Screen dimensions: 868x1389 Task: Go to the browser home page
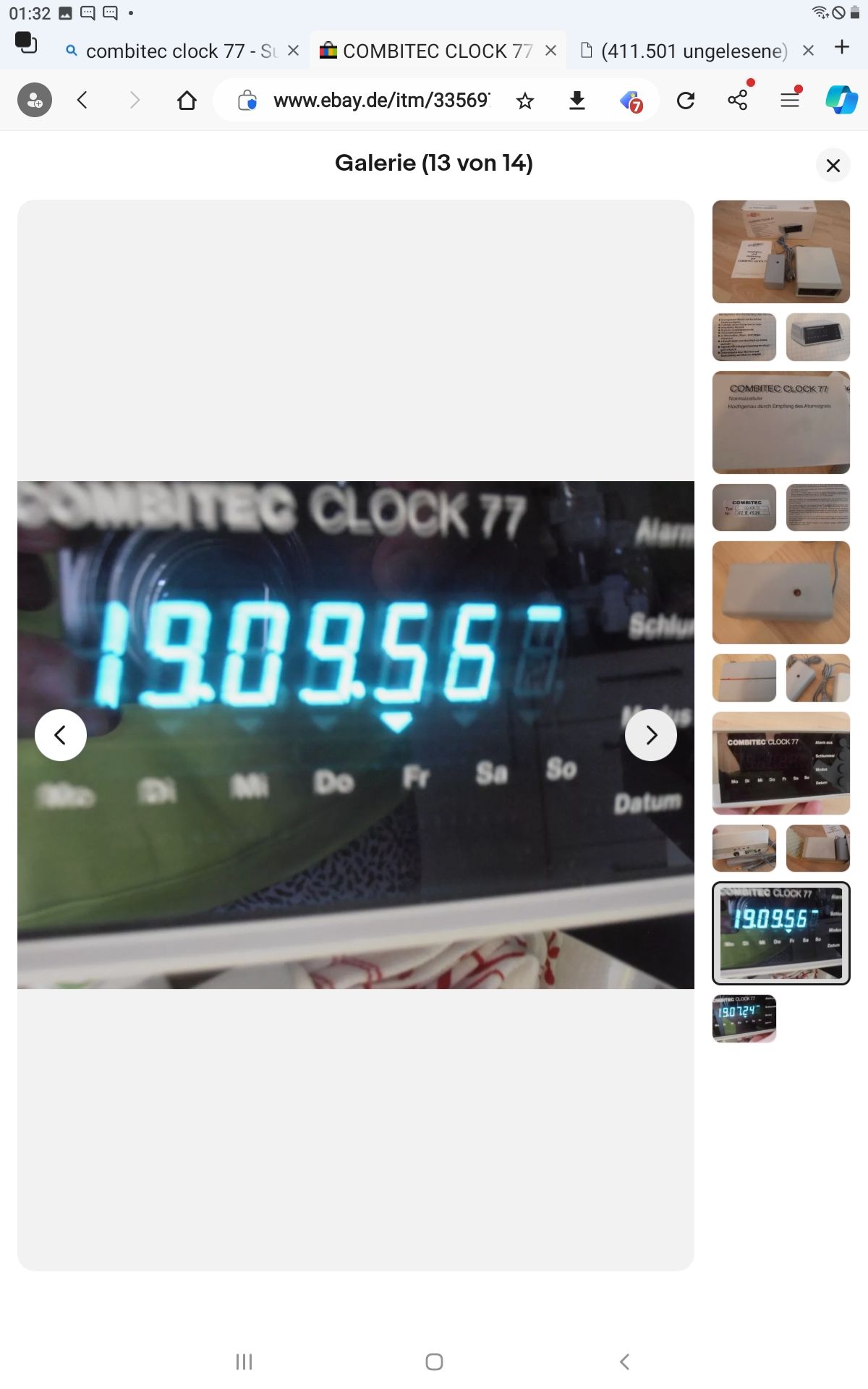(187, 101)
